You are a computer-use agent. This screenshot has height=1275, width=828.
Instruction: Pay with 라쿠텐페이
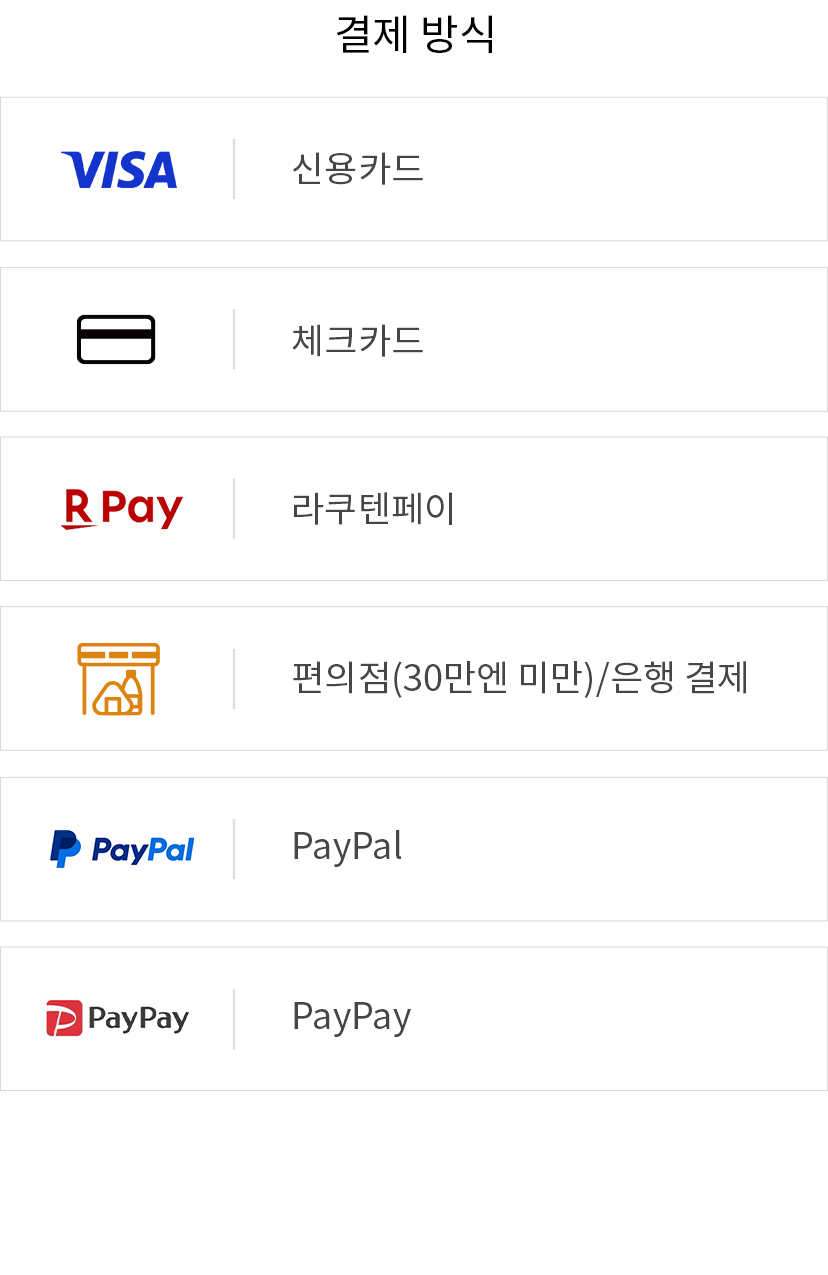(x=413, y=509)
